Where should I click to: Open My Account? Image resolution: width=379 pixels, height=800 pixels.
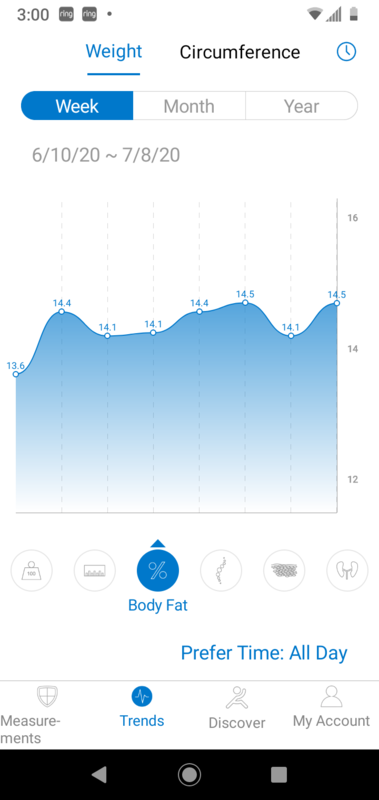pyautogui.click(x=332, y=707)
